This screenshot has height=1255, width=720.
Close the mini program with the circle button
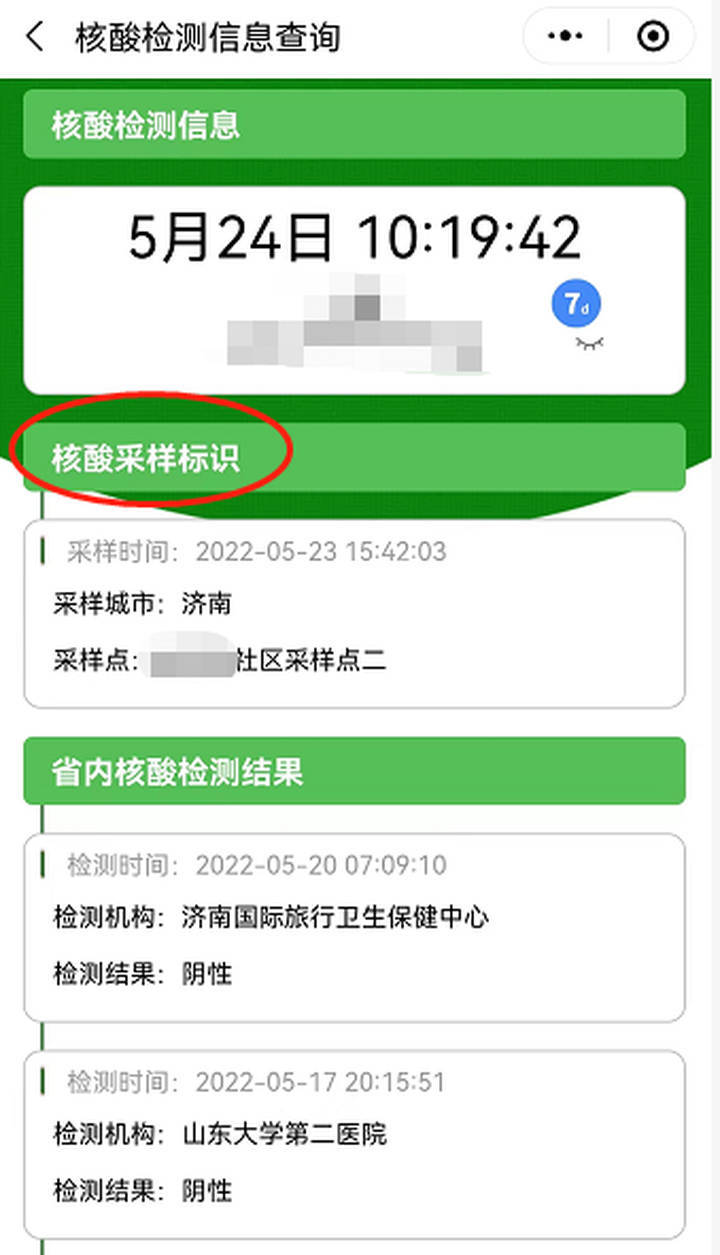click(x=652, y=37)
